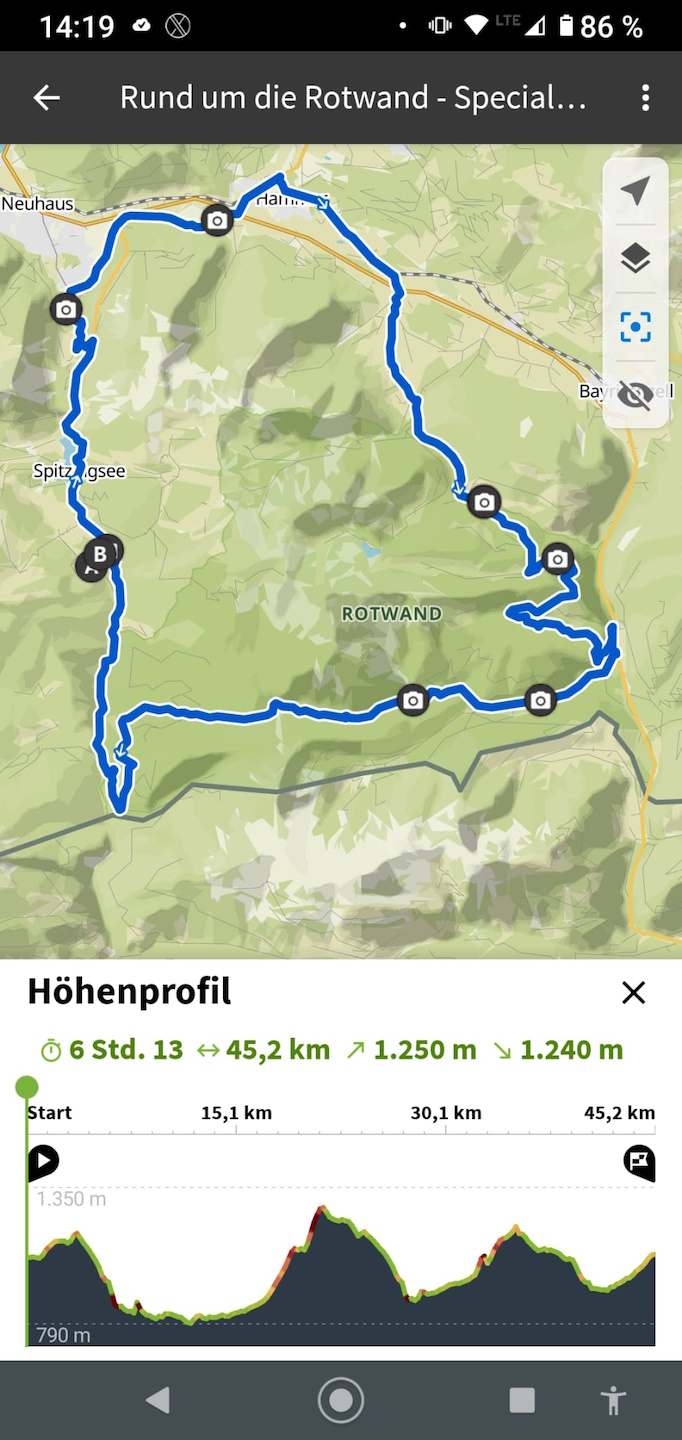Open the photo marker near Neuhaus

[x=66, y=309]
